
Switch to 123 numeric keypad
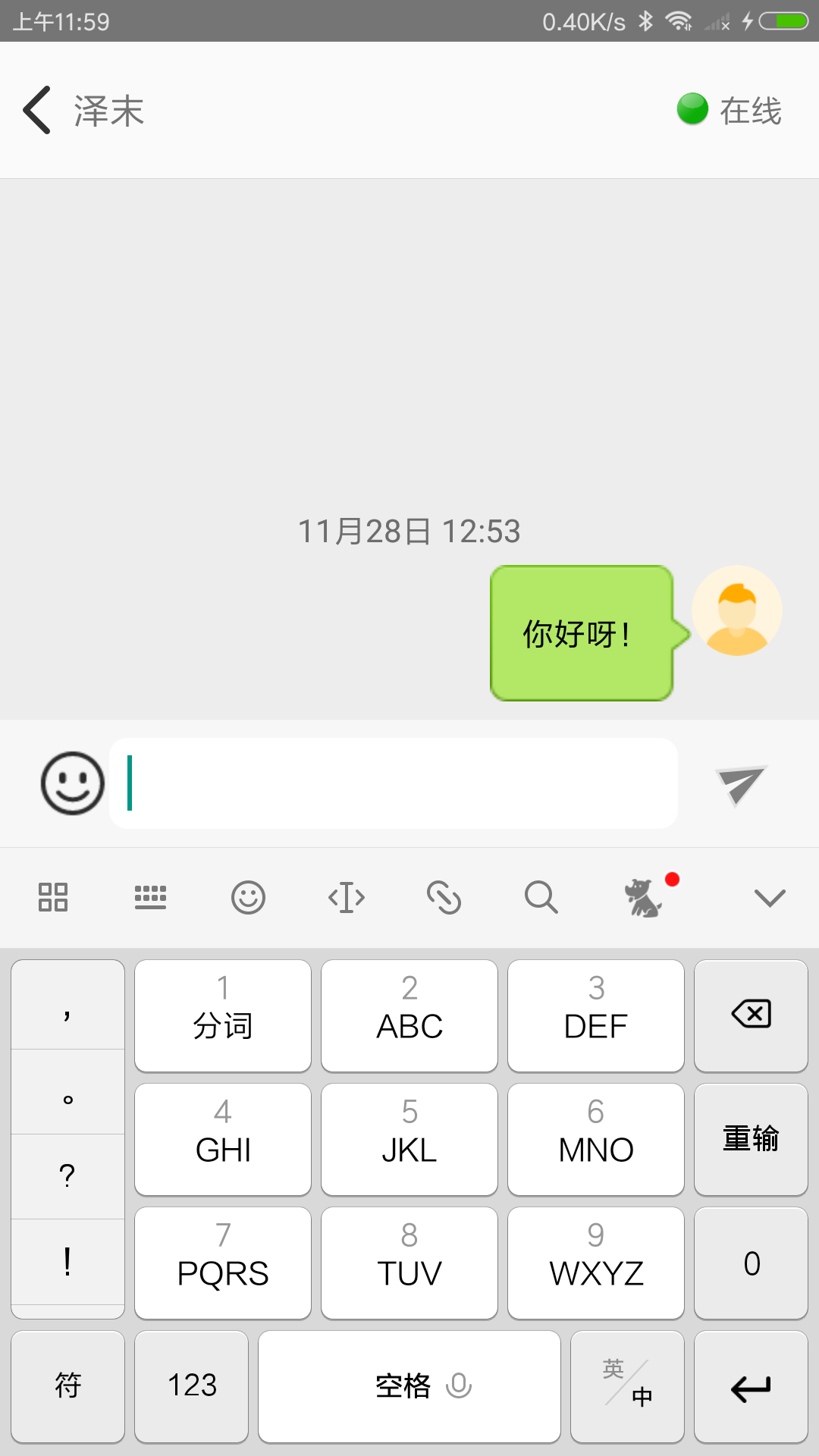[191, 1386]
